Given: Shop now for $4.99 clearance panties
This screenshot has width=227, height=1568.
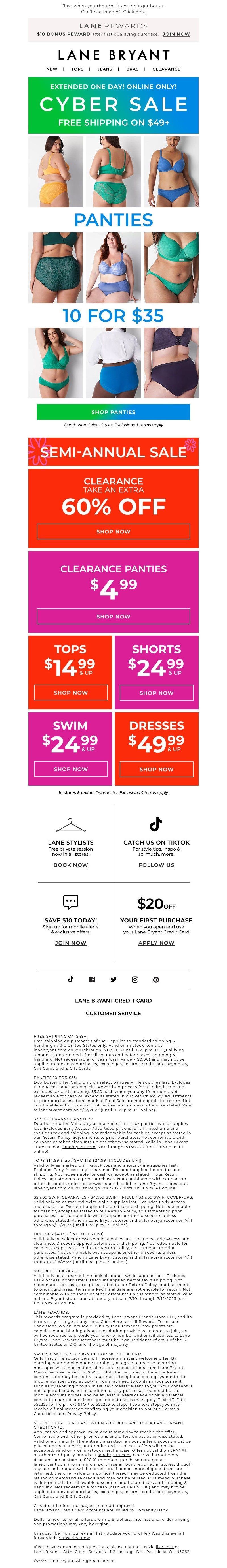Looking at the screenshot, I should pos(113,617).
